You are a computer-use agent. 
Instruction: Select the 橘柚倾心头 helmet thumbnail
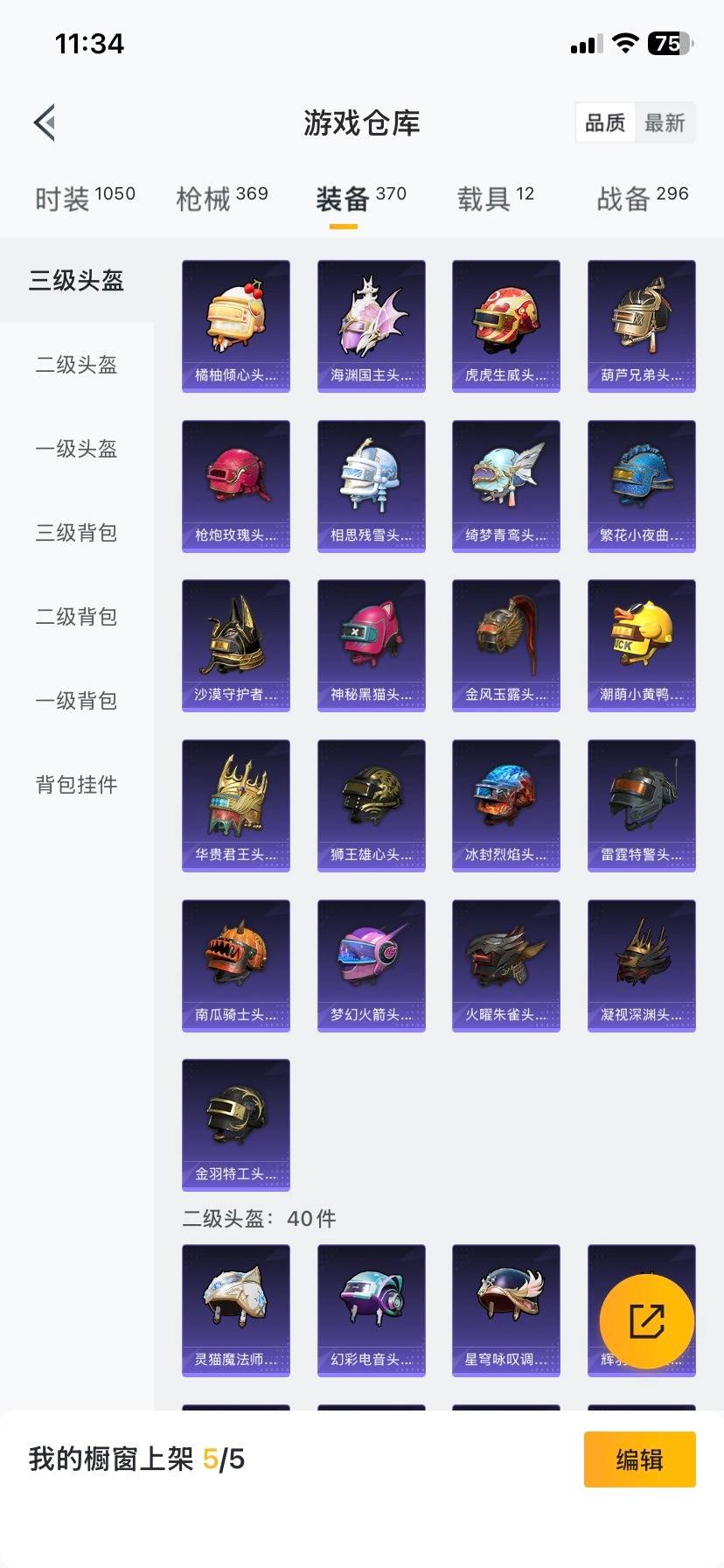click(x=235, y=325)
